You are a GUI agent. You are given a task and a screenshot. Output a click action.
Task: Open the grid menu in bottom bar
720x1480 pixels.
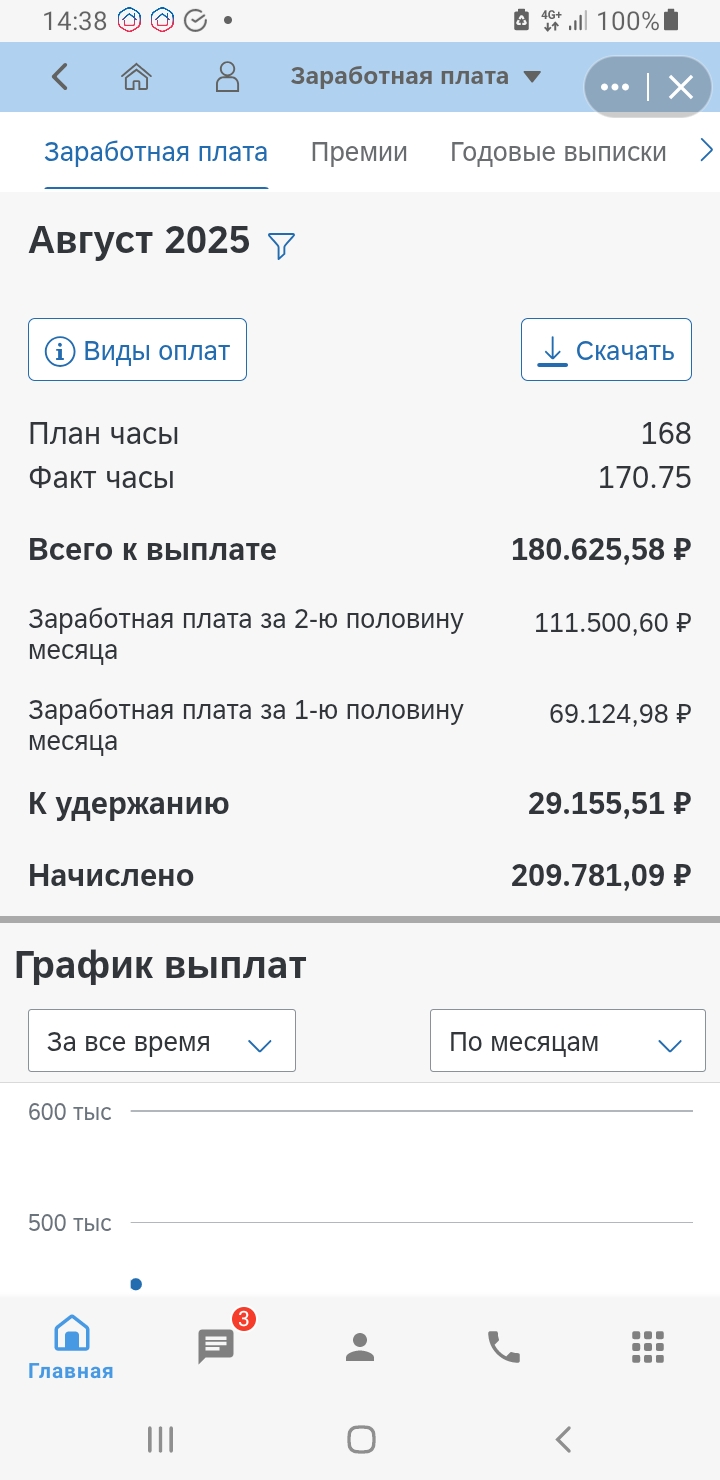(x=648, y=1348)
